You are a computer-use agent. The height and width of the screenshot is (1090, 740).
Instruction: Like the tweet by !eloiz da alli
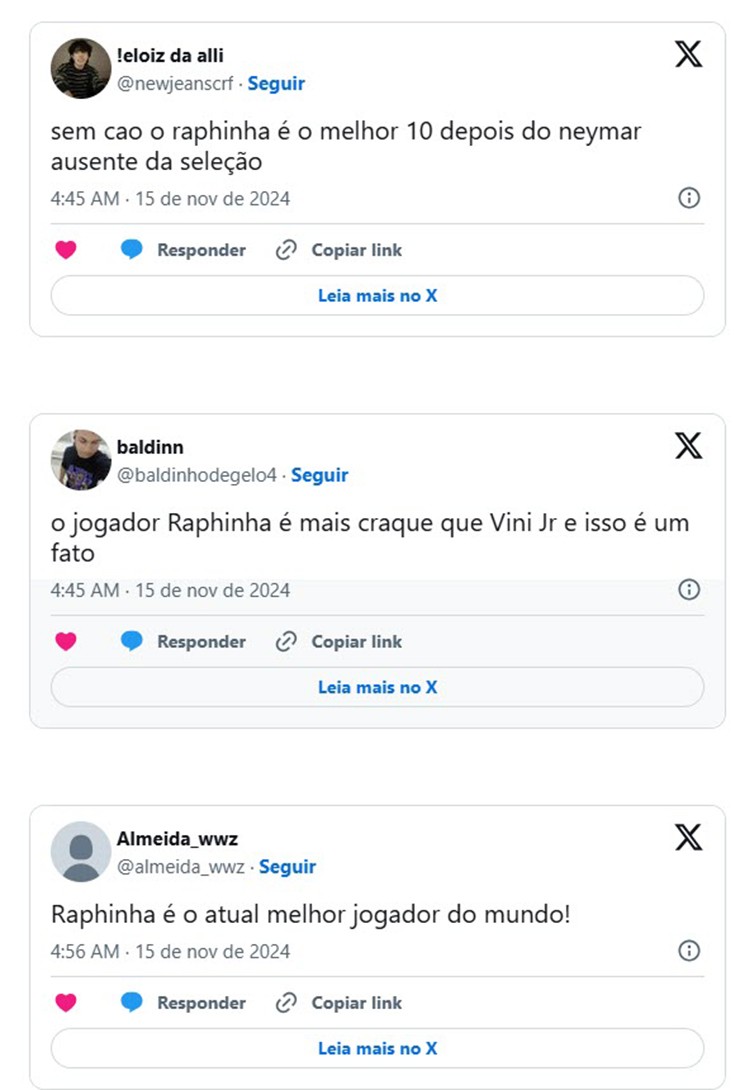click(66, 250)
